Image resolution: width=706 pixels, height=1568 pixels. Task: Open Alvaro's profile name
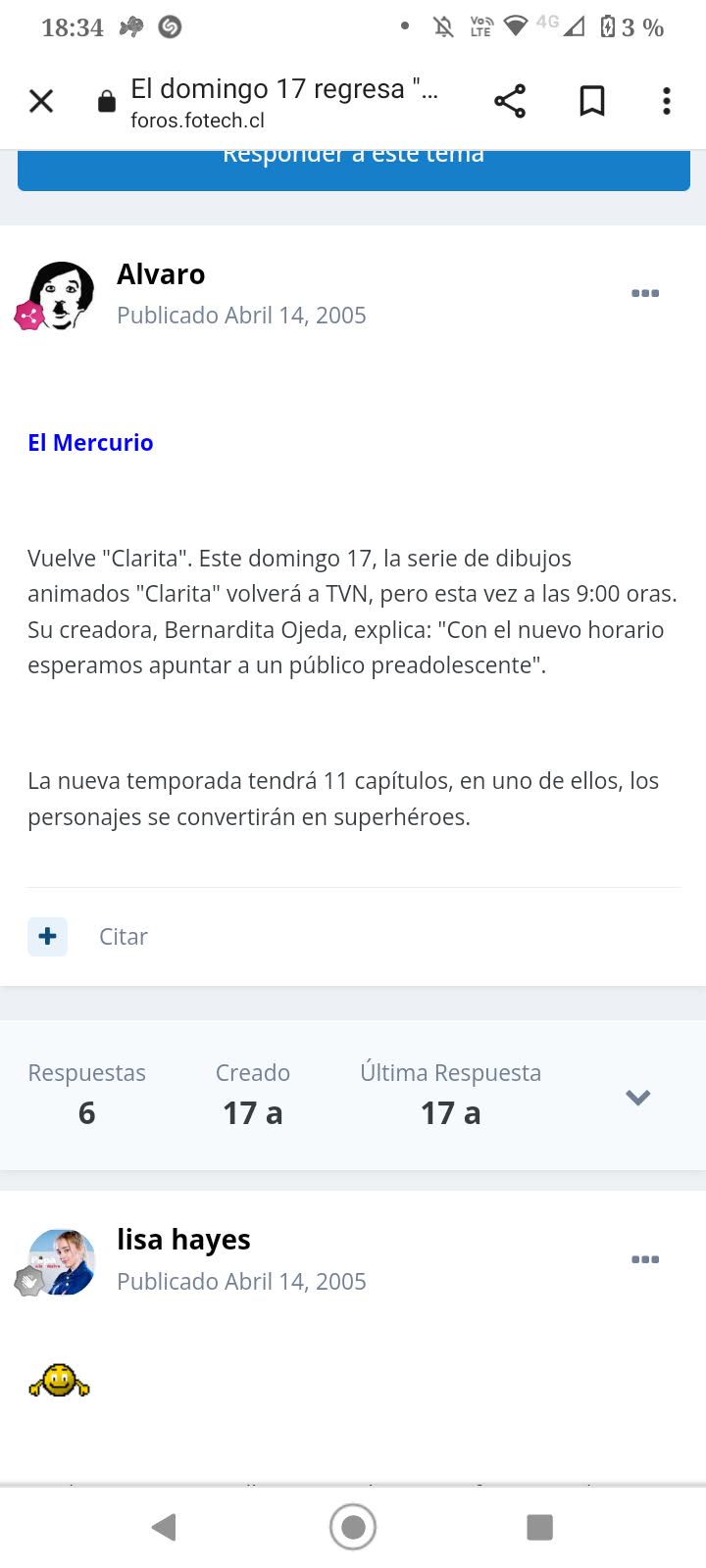tap(161, 274)
